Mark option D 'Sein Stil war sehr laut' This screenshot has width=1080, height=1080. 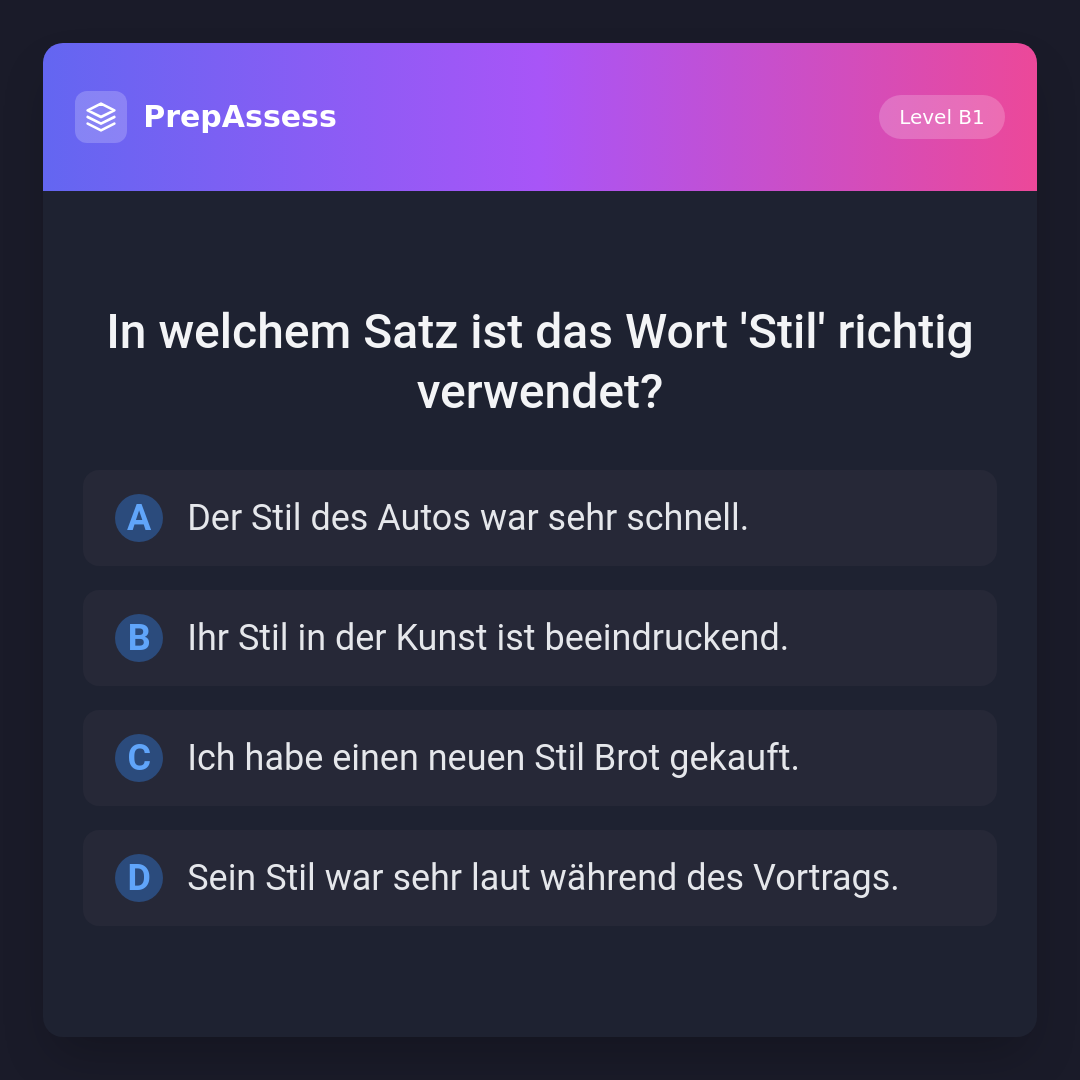click(x=539, y=878)
